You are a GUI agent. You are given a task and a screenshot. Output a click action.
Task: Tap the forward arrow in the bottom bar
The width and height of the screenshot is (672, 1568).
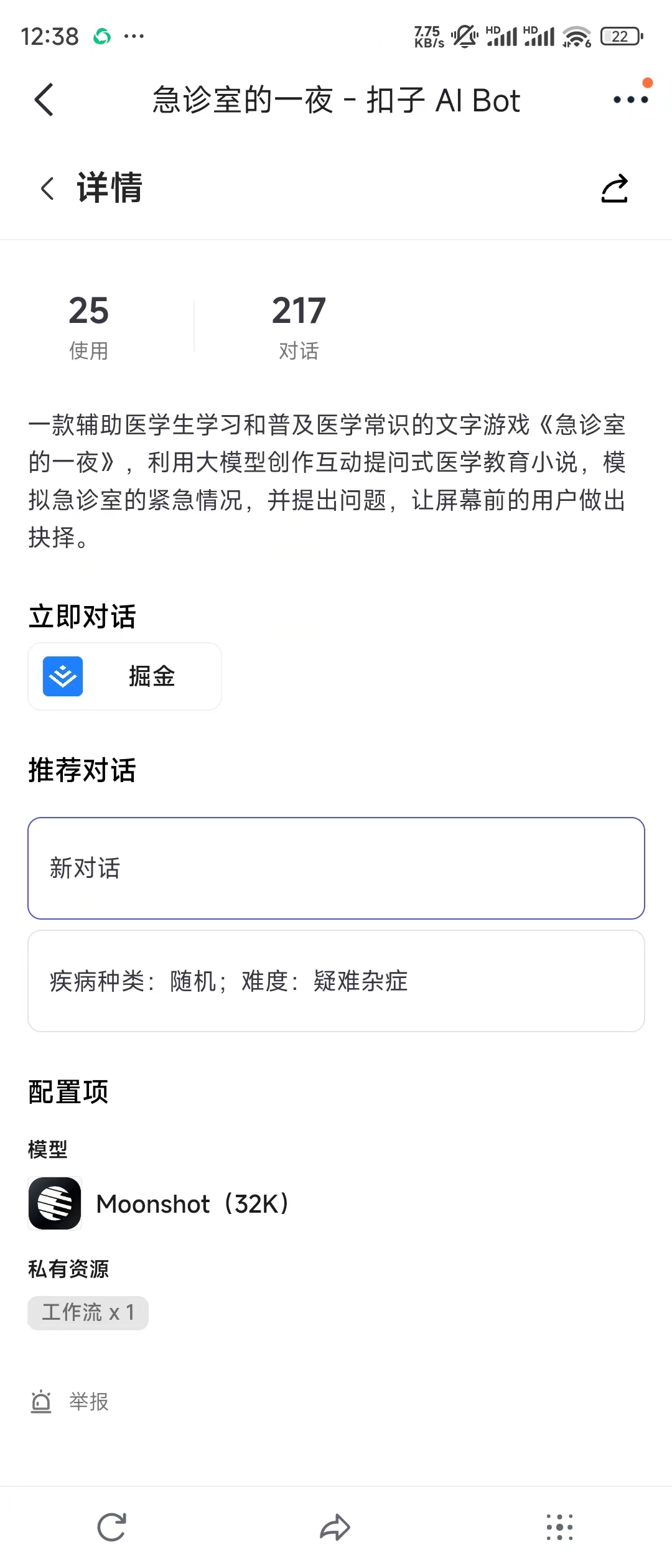[335, 1527]
